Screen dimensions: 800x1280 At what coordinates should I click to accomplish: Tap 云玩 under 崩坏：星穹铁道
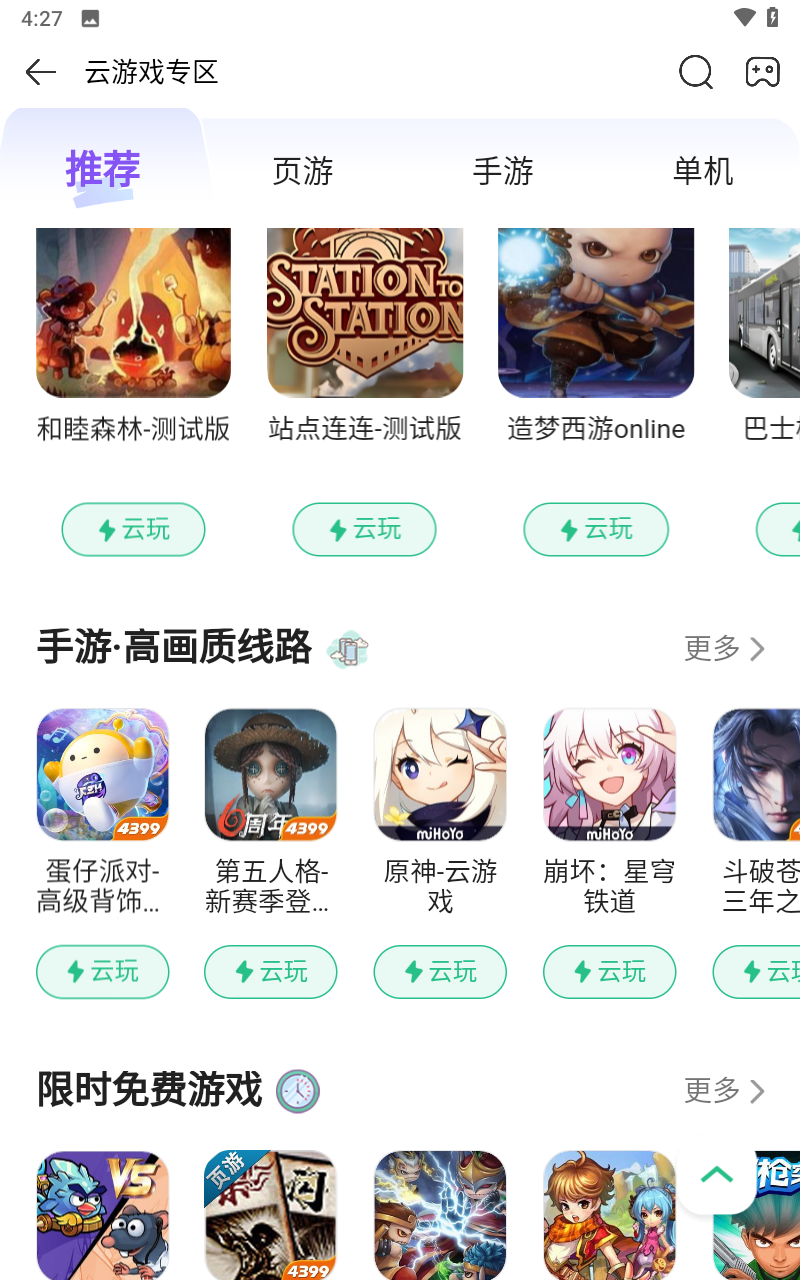(609, 971)
